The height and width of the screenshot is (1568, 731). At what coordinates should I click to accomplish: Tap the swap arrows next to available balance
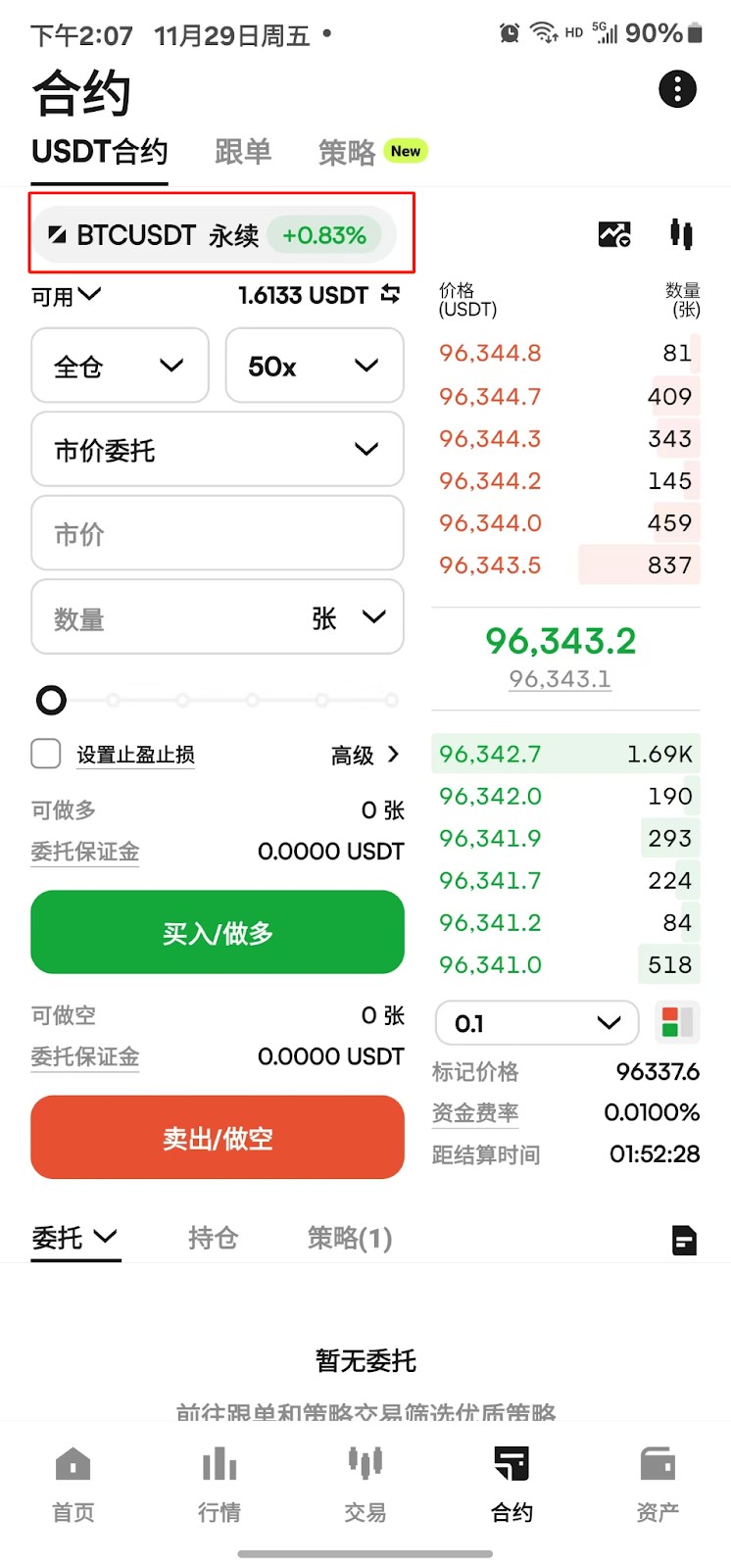click(391, 294)
